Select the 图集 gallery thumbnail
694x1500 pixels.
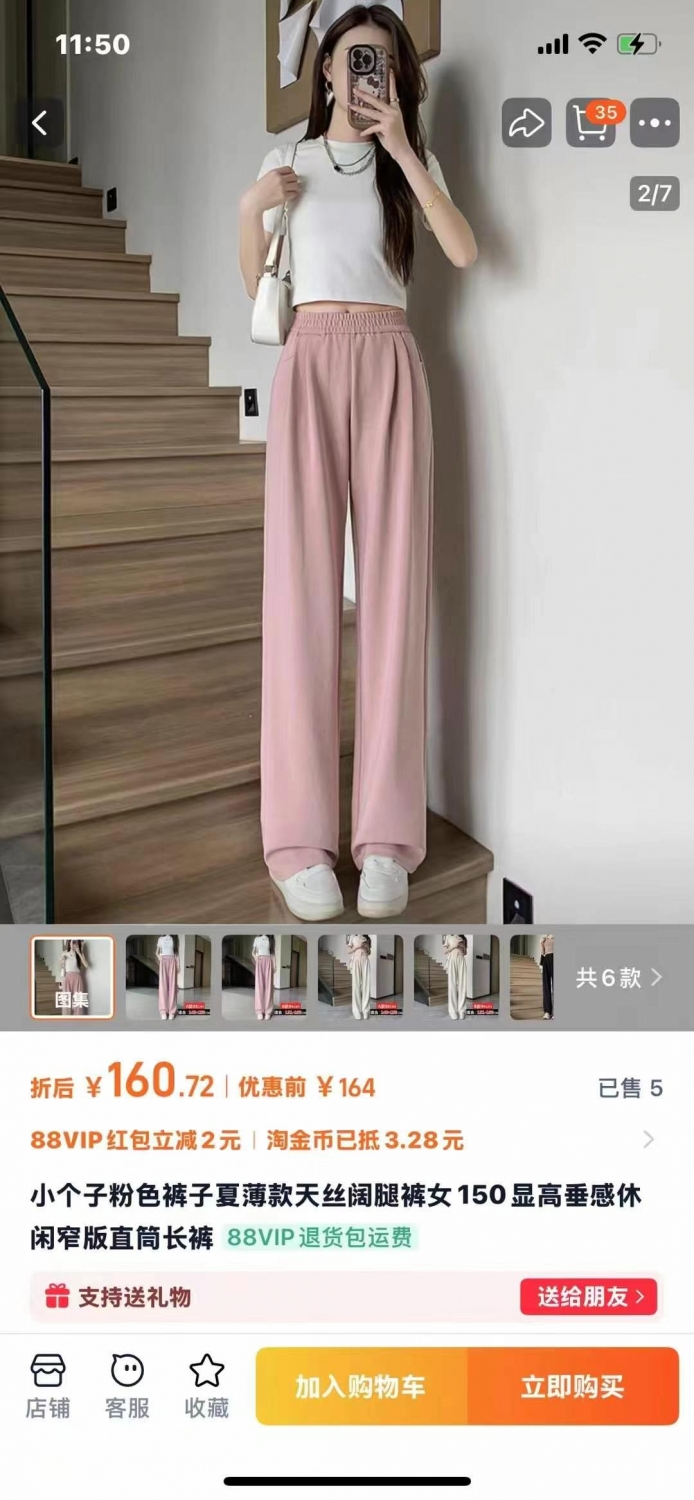tap(71, 977)
